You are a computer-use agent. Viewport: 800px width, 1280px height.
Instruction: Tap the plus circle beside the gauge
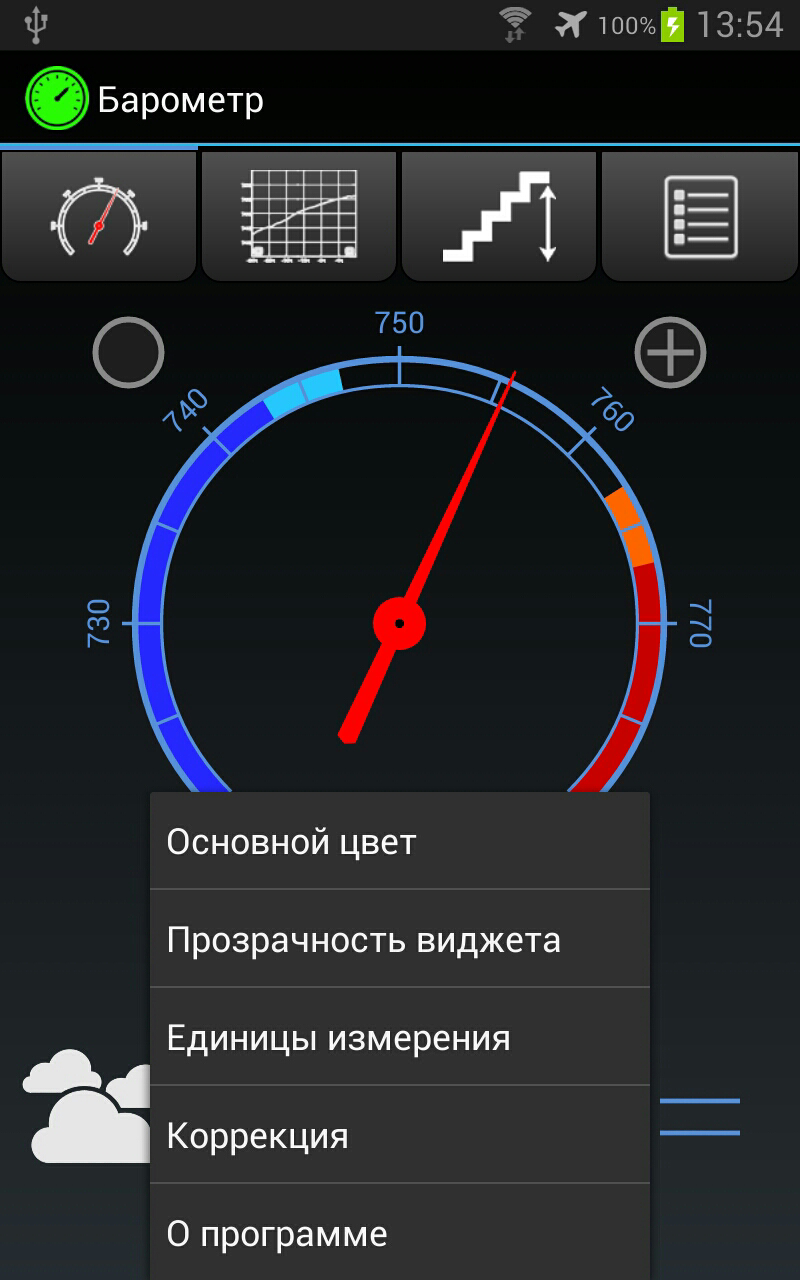[670, 352]
